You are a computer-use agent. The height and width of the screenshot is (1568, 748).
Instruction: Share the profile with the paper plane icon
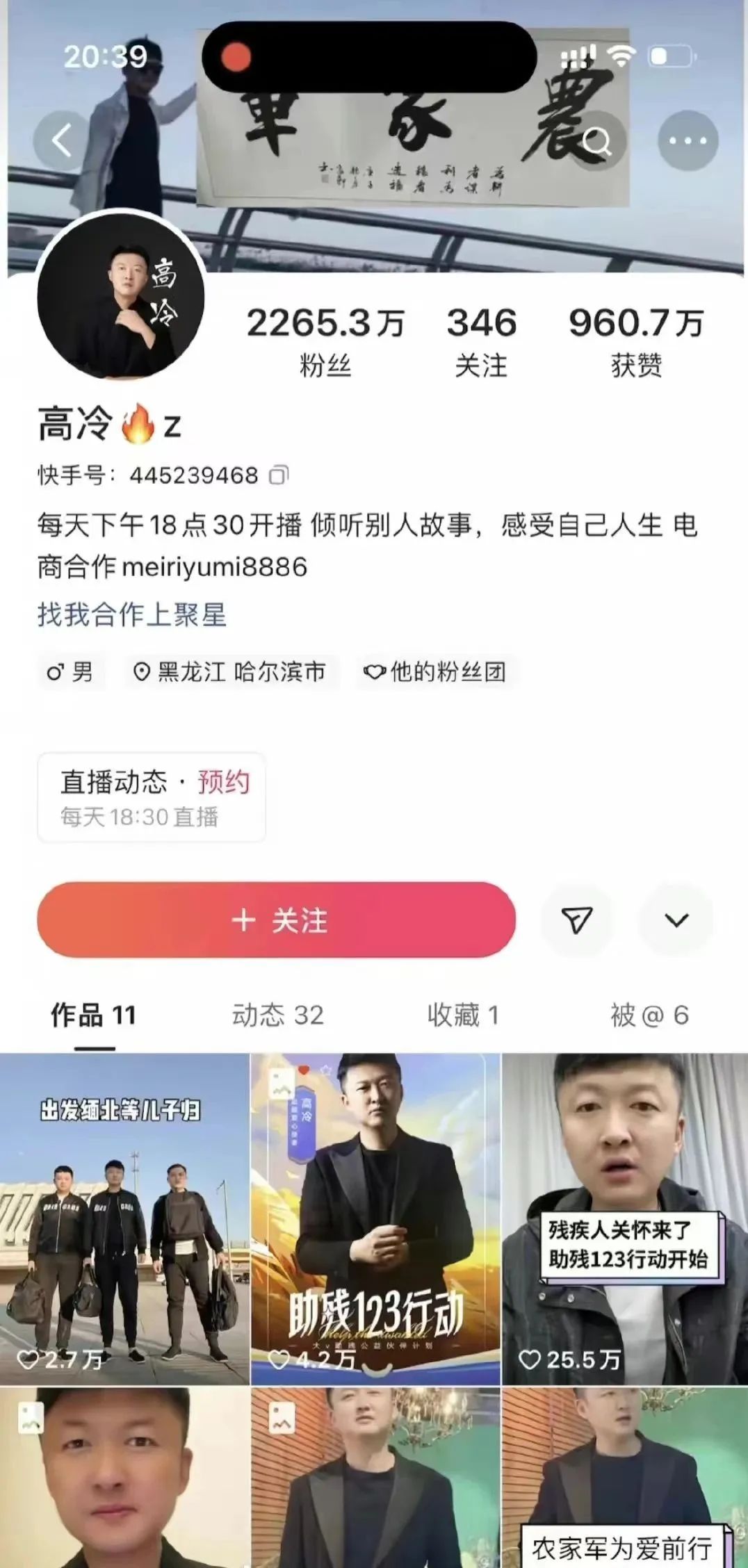577,919
